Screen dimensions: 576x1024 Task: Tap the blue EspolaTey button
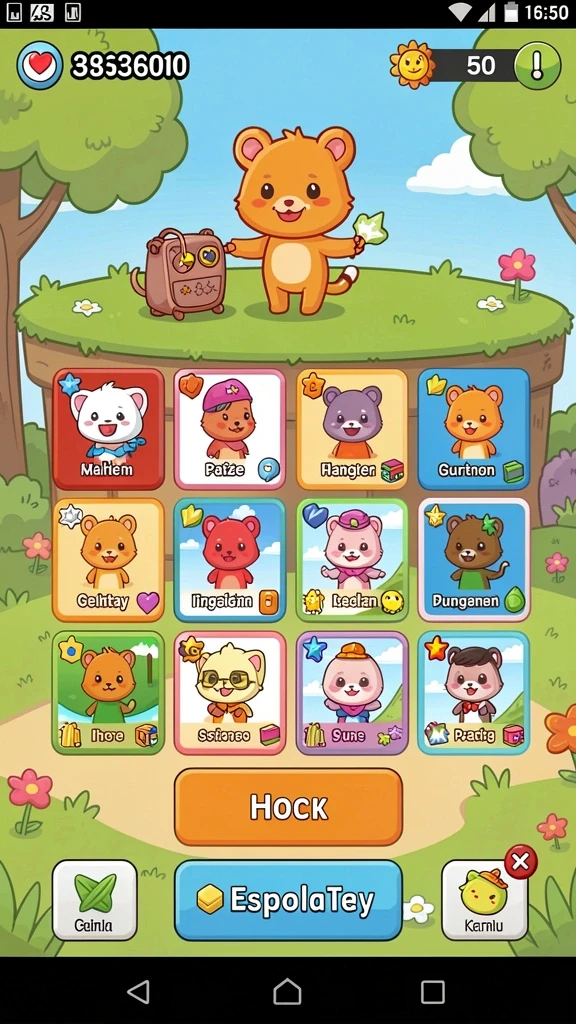[x=288, y=900]
